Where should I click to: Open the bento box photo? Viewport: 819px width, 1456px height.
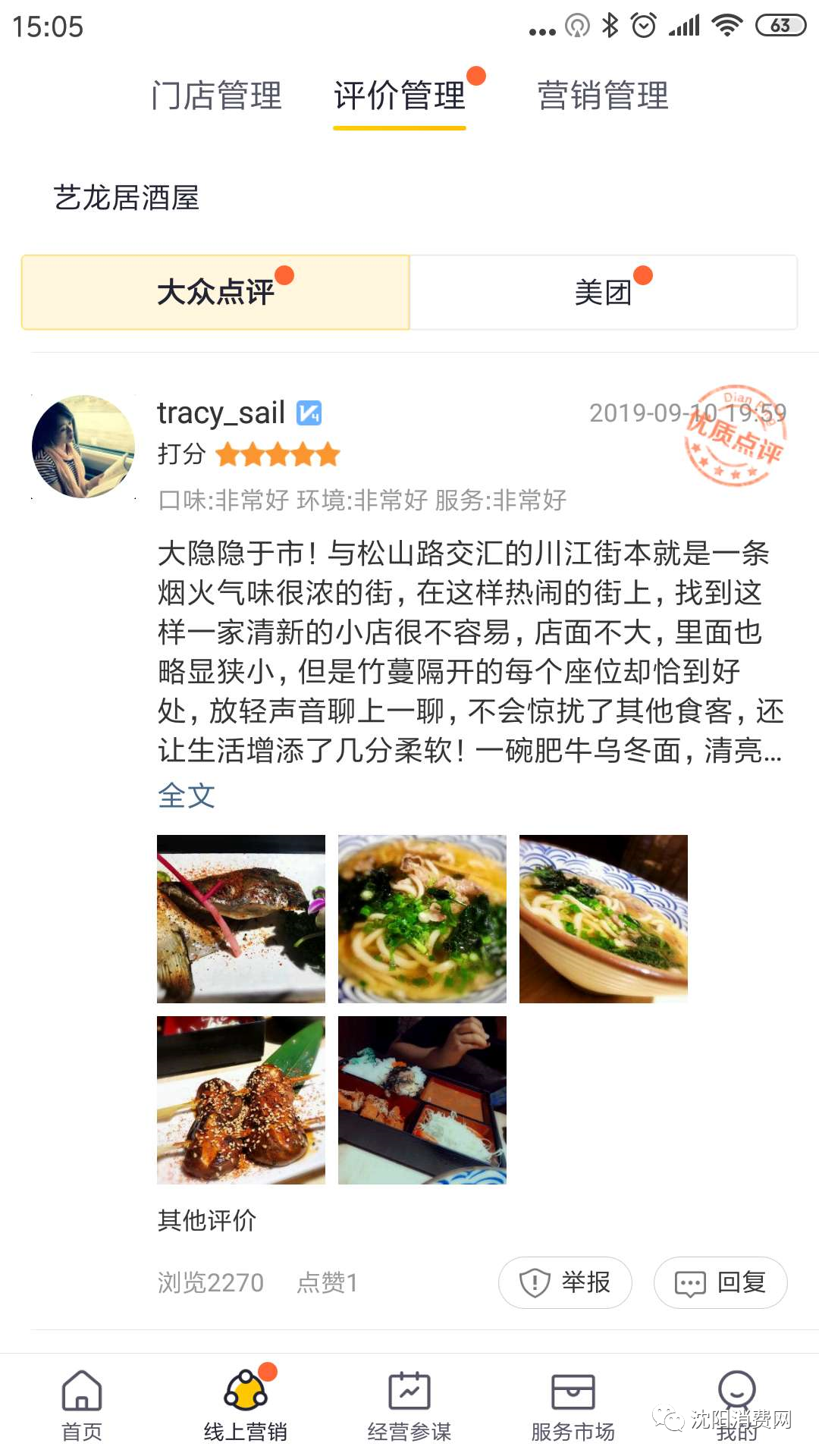pos(422,1100)
